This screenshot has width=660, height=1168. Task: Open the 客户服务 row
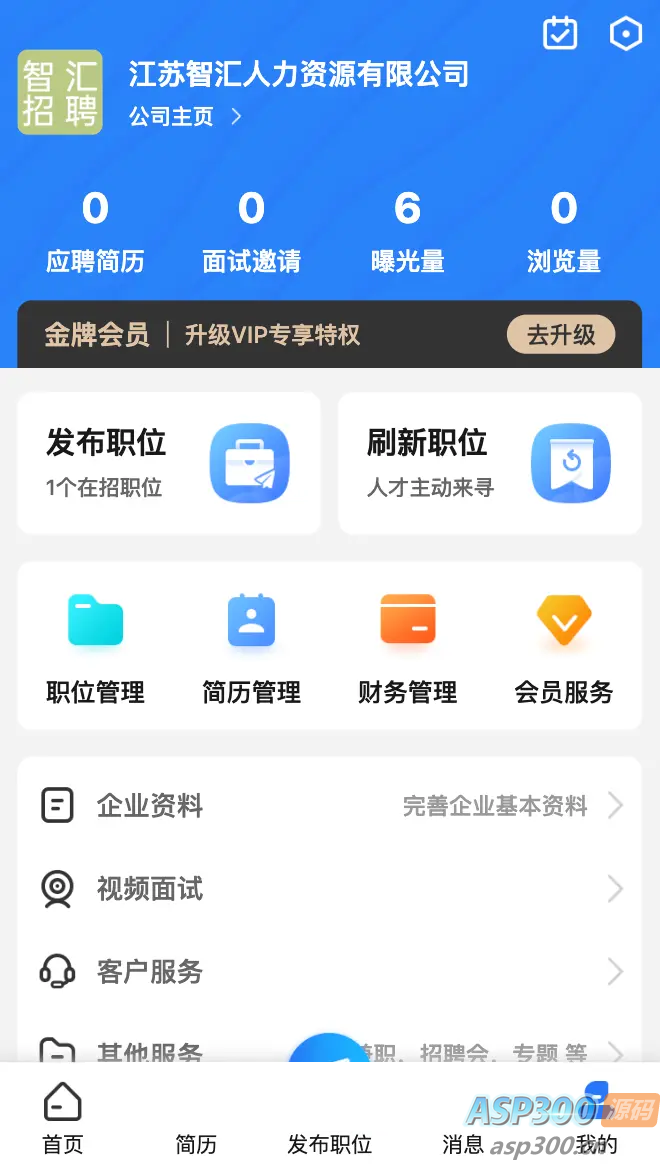point(329,972)
